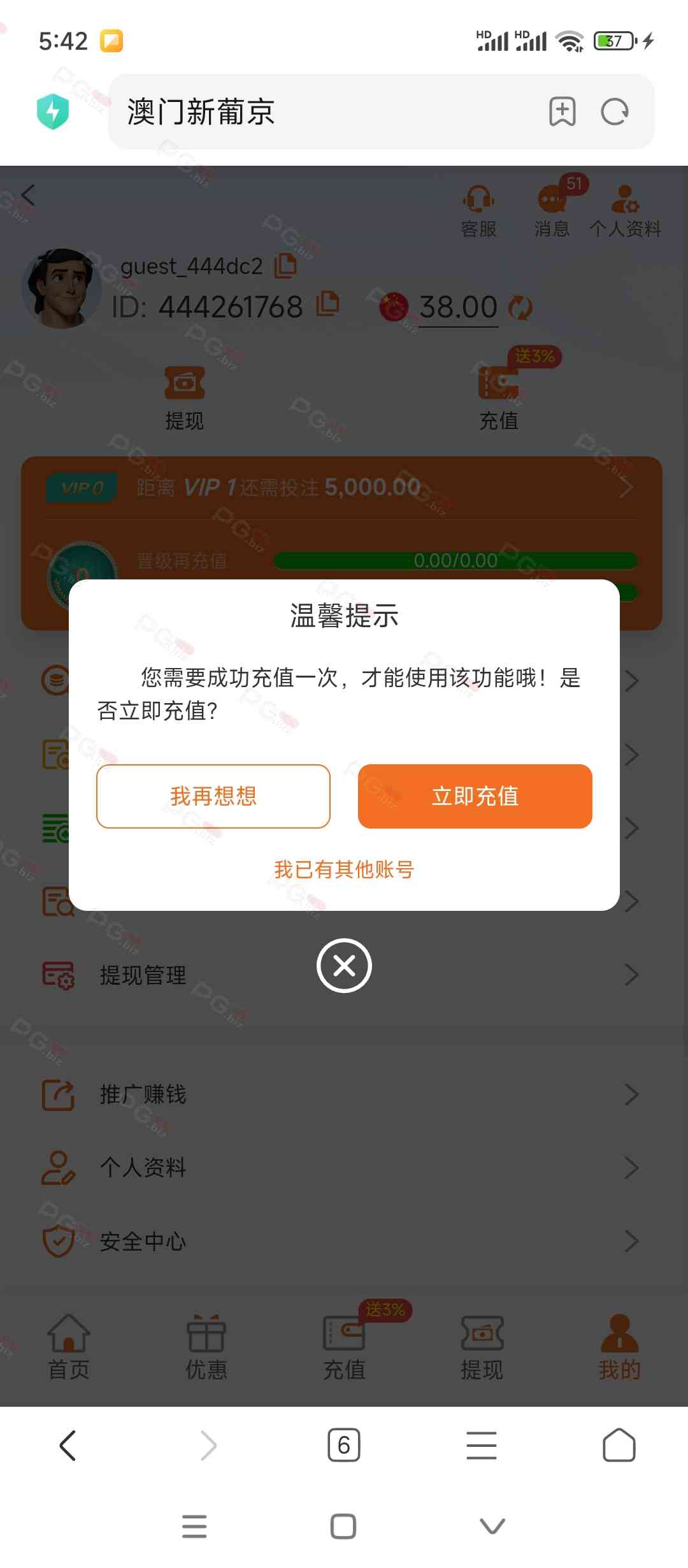Go to the browser home page
688x1568 pixels.
point(619,1445)
